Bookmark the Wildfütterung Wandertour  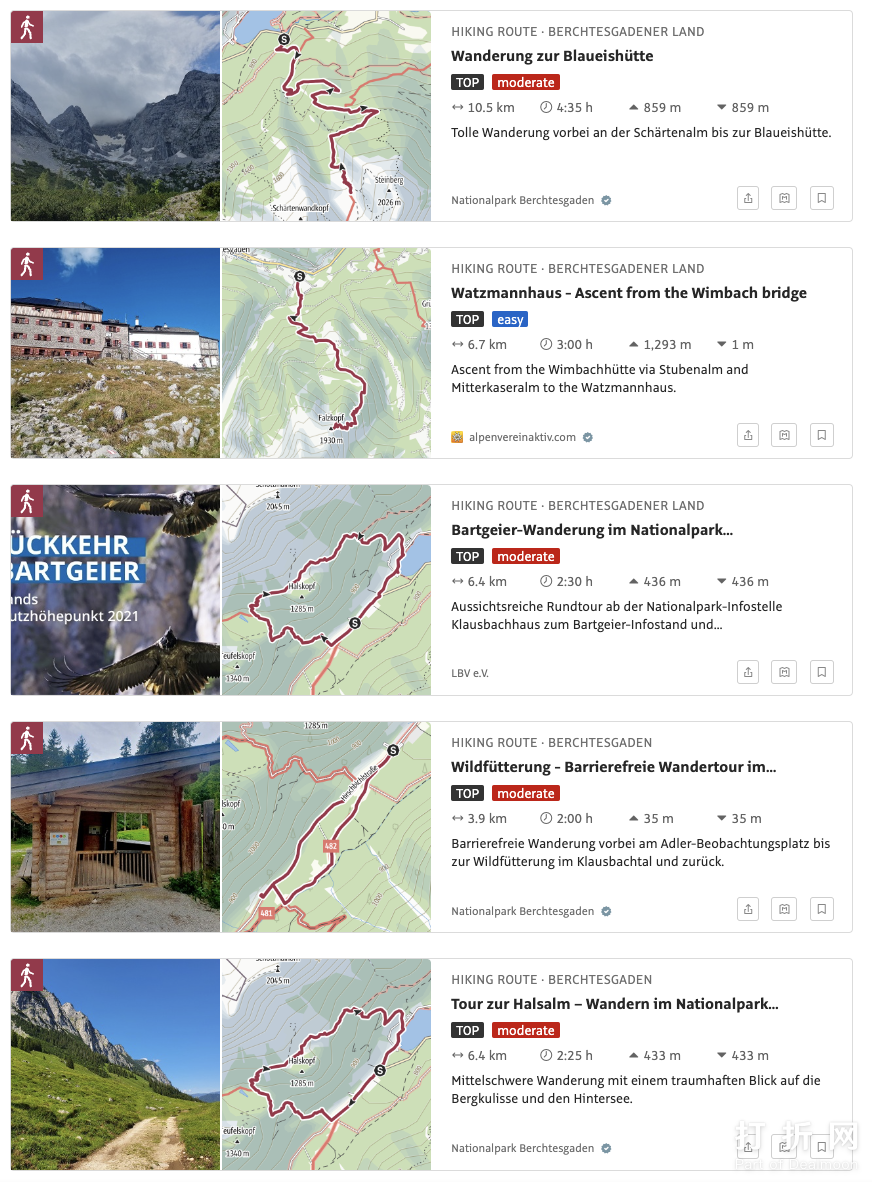(821, 909)
